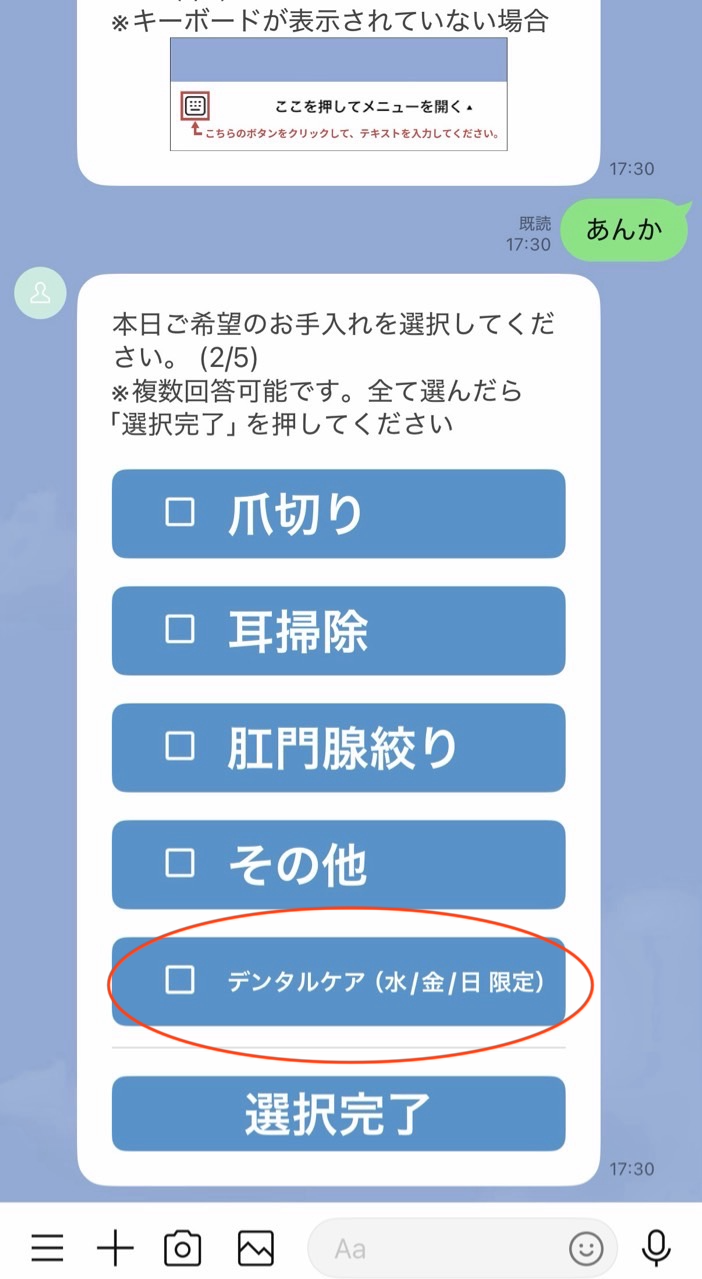Open the sender's profile avatar
Screen dimensions: 702x1279
point(41,293)
